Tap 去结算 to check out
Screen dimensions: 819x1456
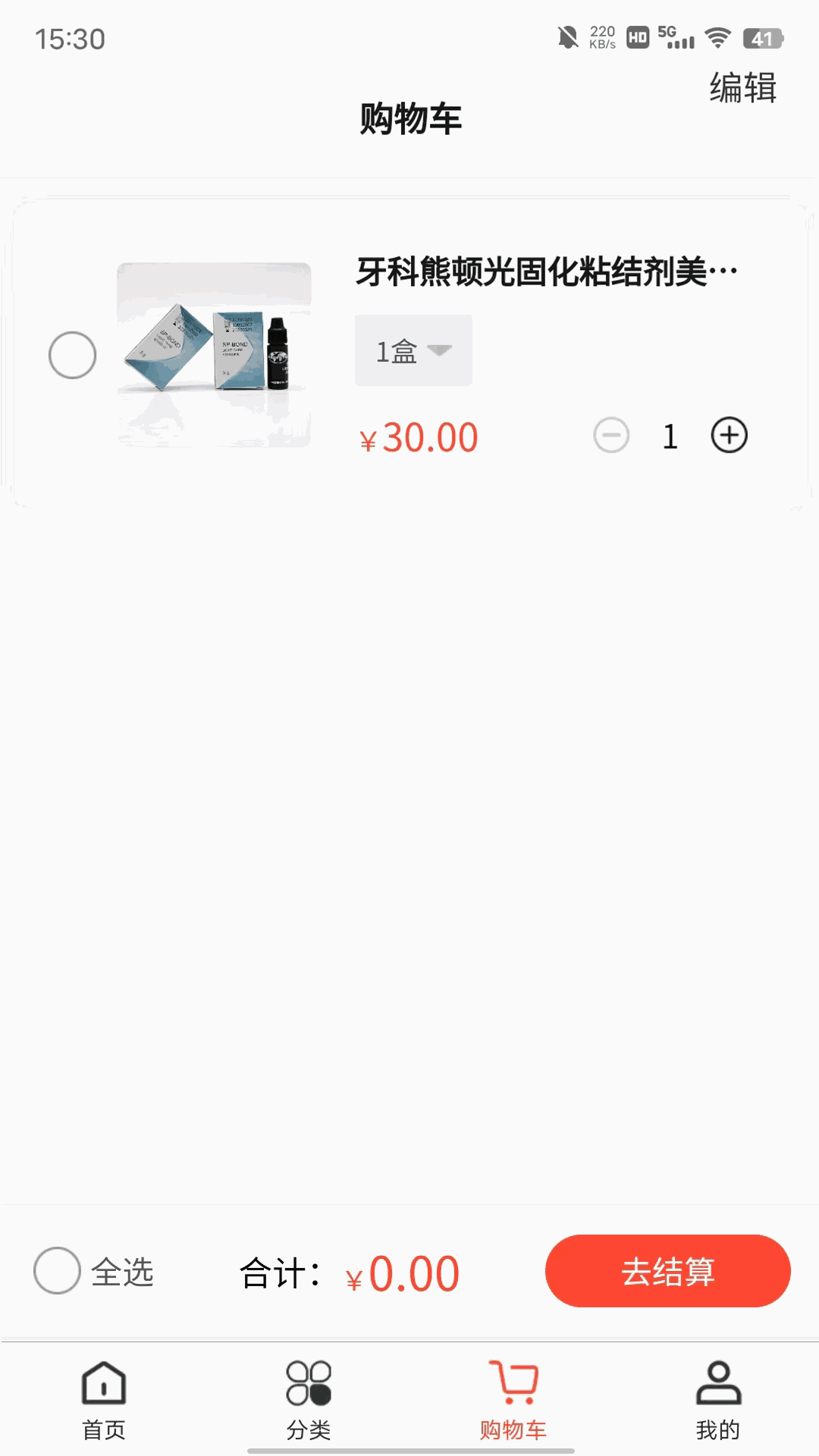pos(667,1271)
